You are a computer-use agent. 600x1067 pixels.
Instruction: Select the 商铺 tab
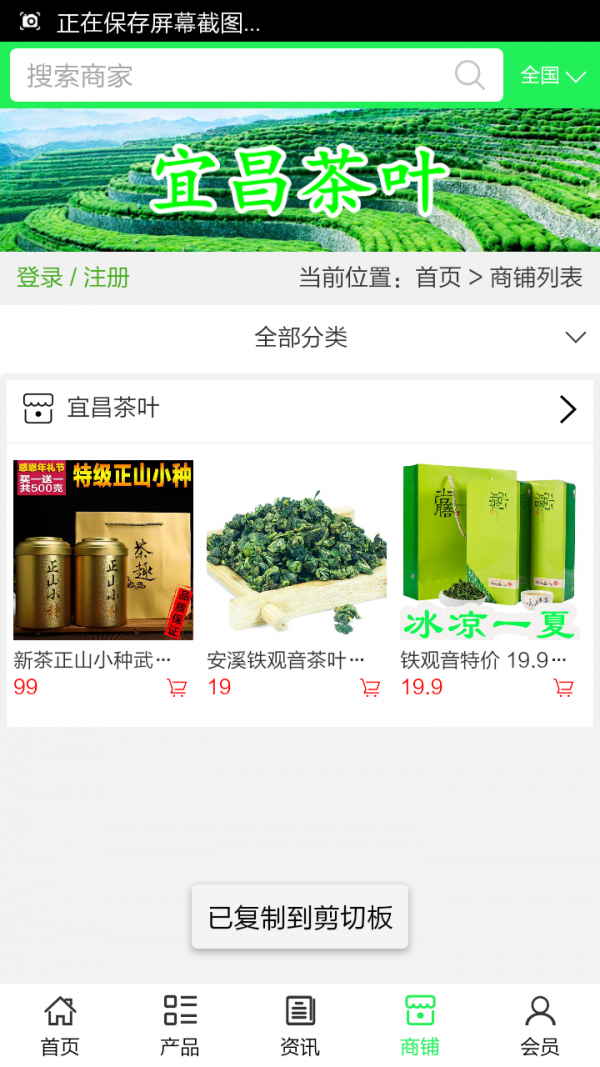pyautogui.click(x=420, y=1025)
